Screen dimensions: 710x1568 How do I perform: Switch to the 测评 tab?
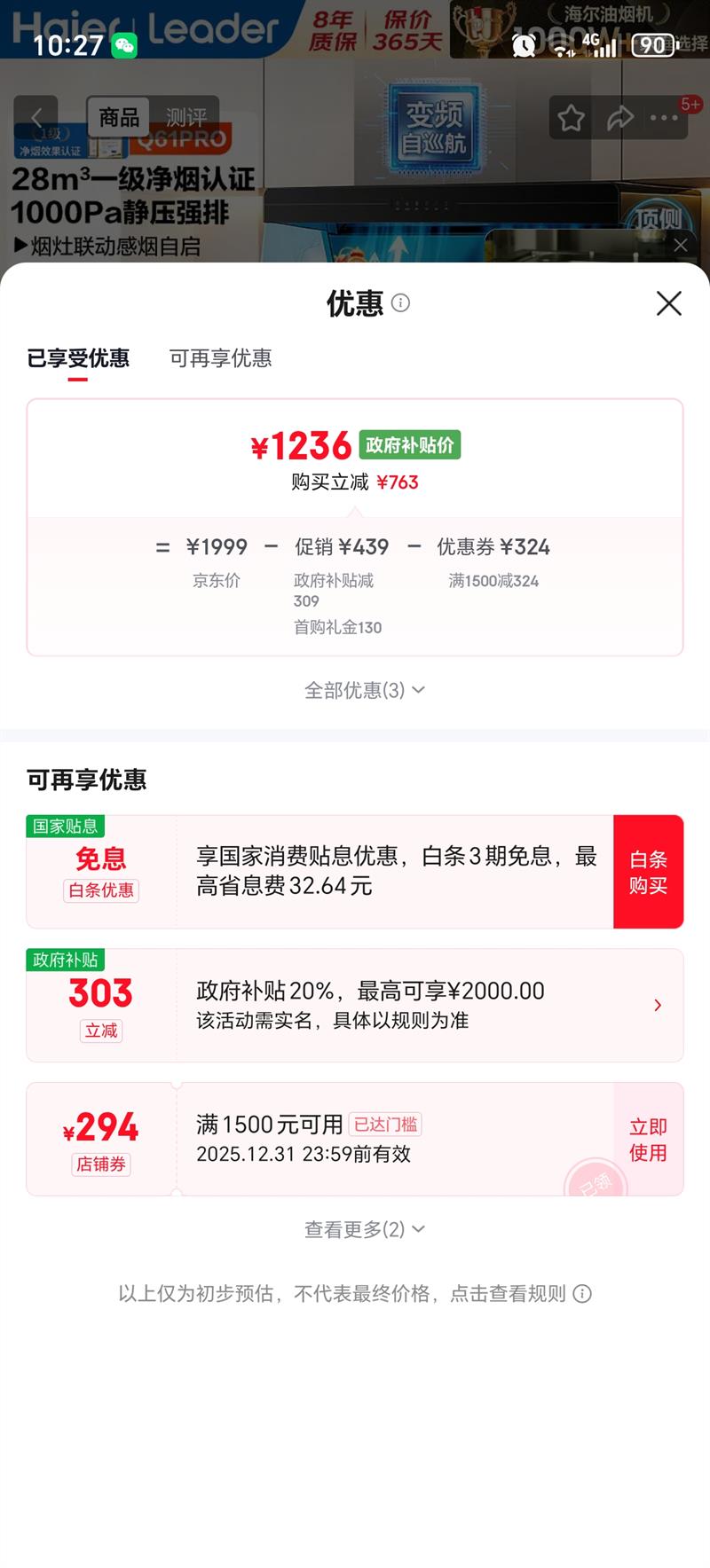point(188,116)
